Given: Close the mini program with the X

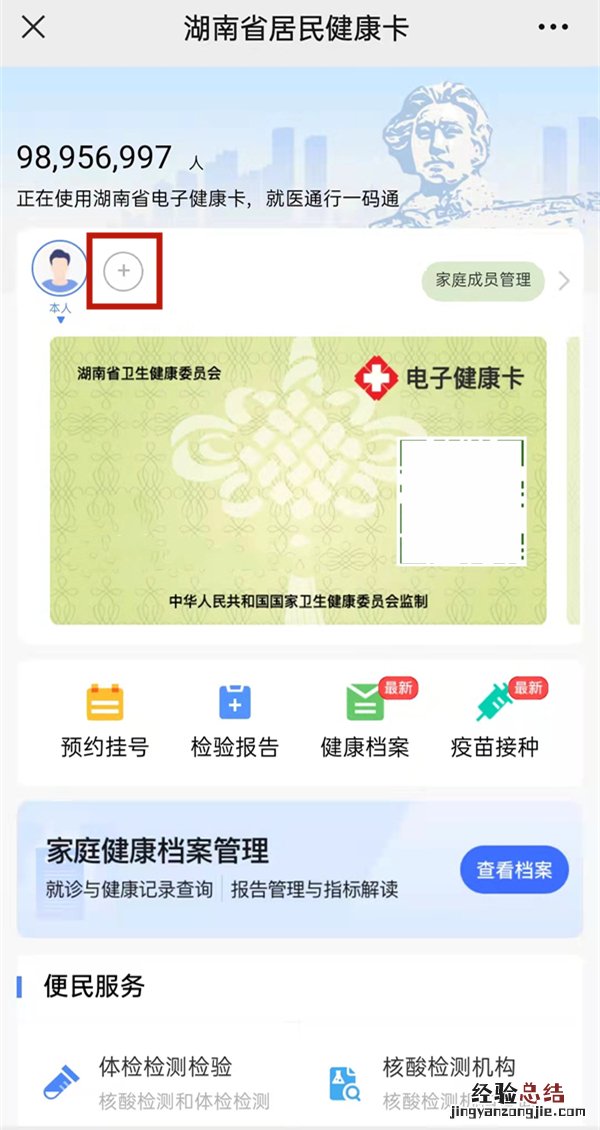Looking at the screenshot, I should [33, 28].
